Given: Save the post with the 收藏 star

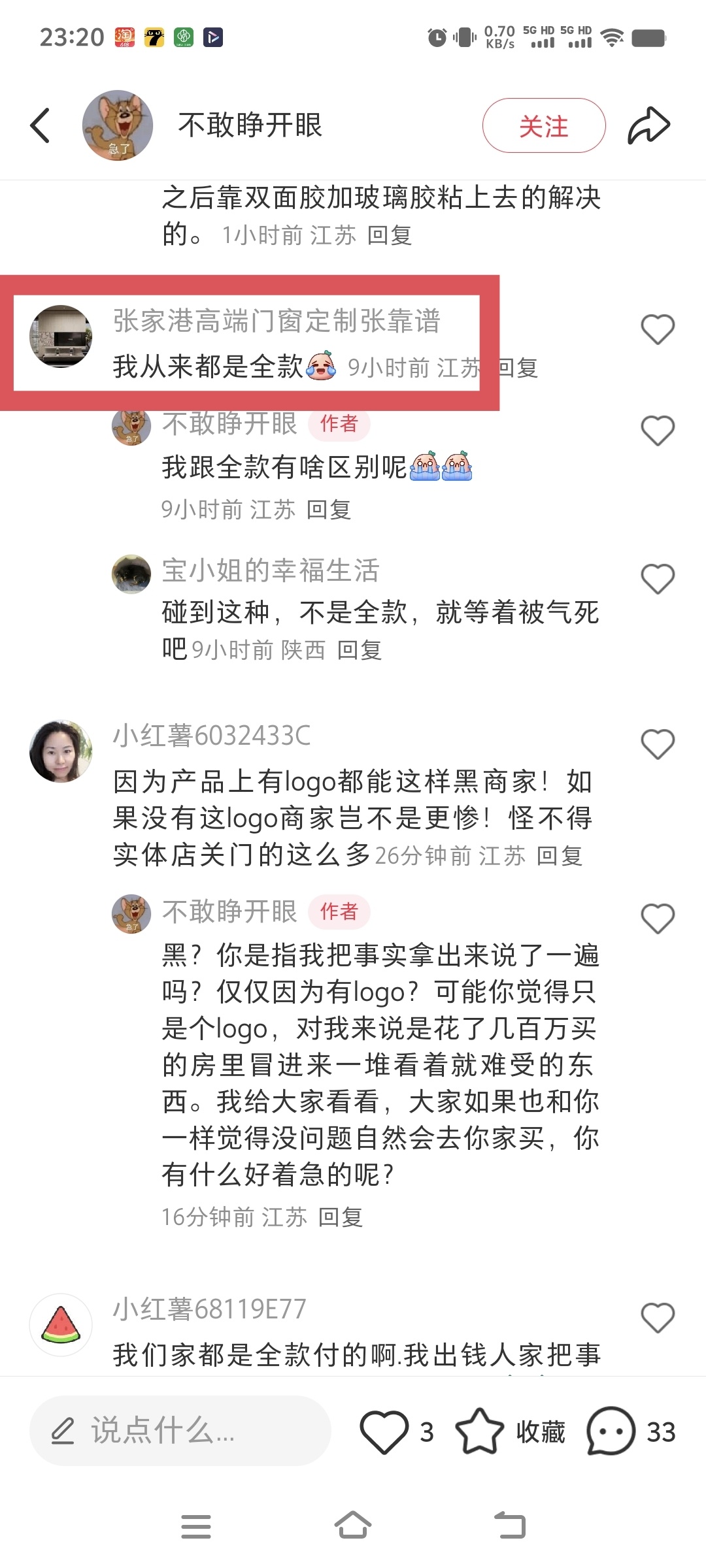Looking at the screenshot, I should point(480,1431).
